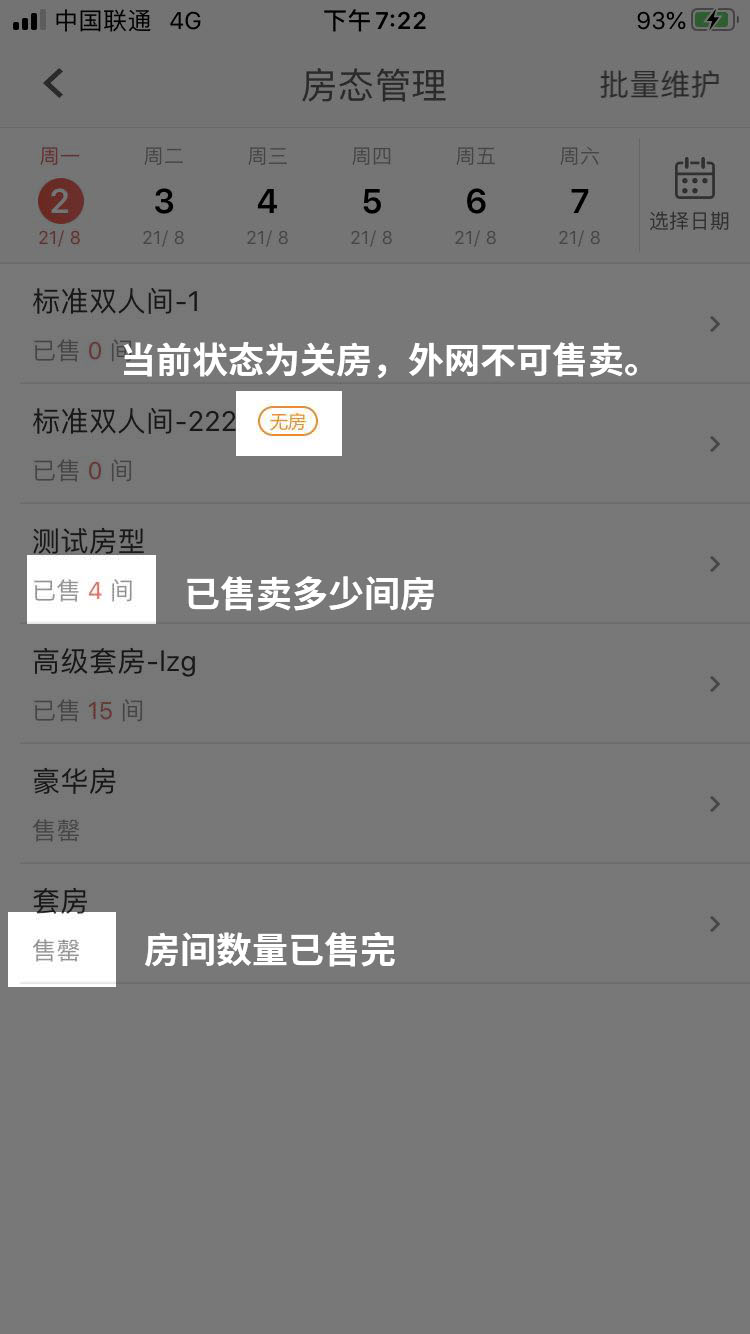Switch to Wednesday the 4th

point(267,202)
